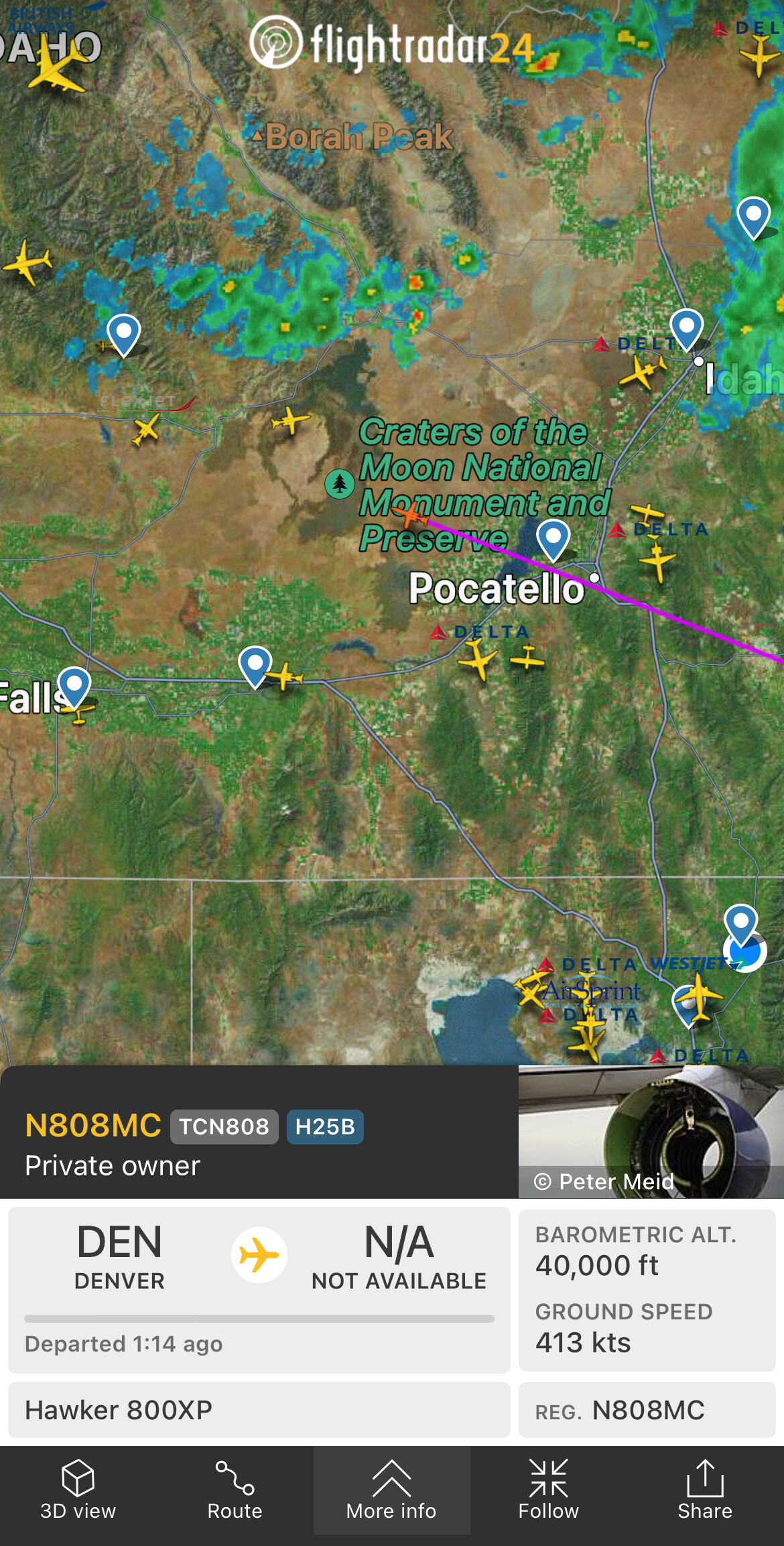Image resolution: width=784 pixels, height=1546 pixels.
Task: Select the Flexjet aircraft on the map
Action: point(145,428)
